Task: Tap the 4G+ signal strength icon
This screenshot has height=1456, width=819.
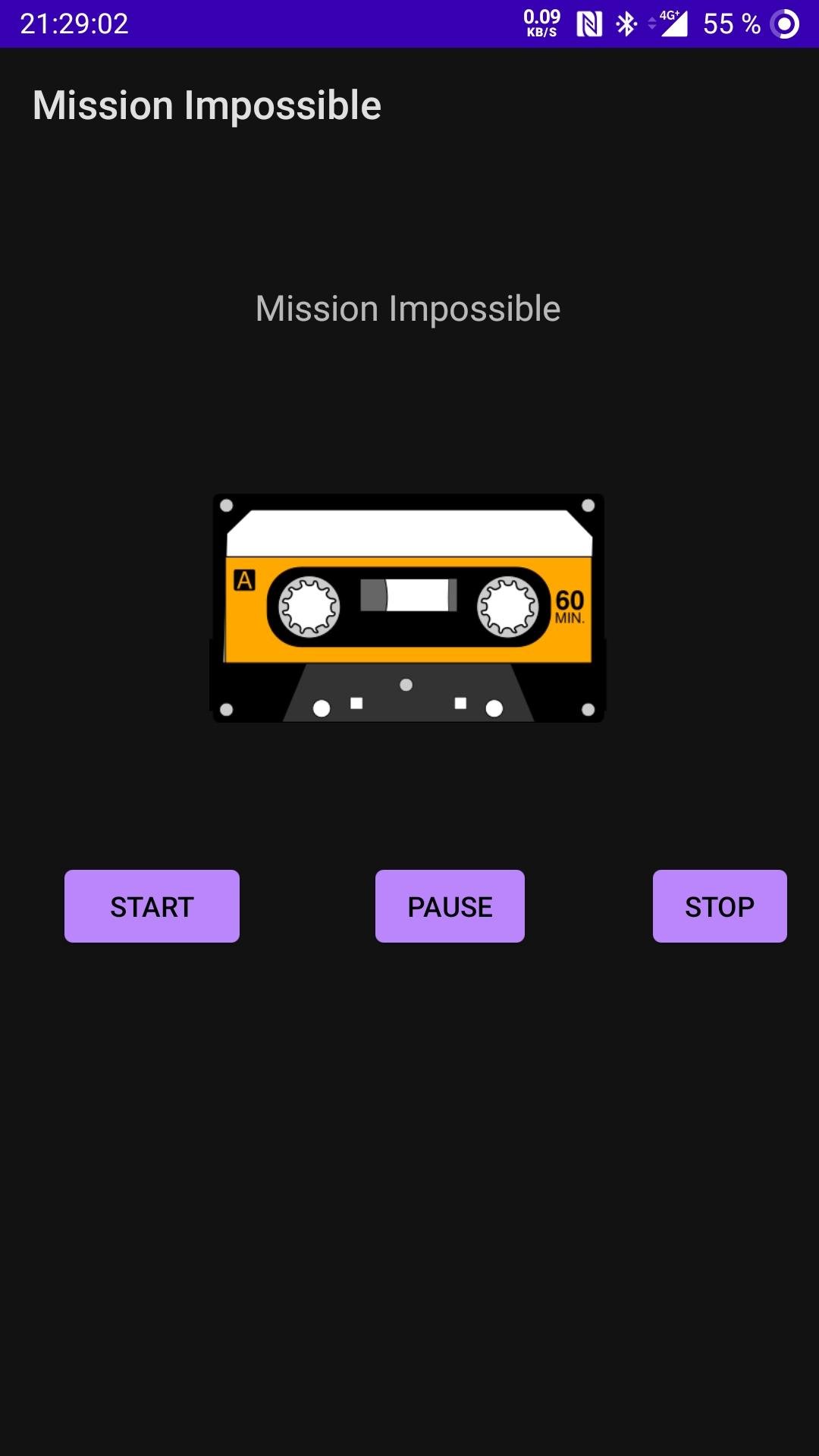Action: click(x=675, y=24)
